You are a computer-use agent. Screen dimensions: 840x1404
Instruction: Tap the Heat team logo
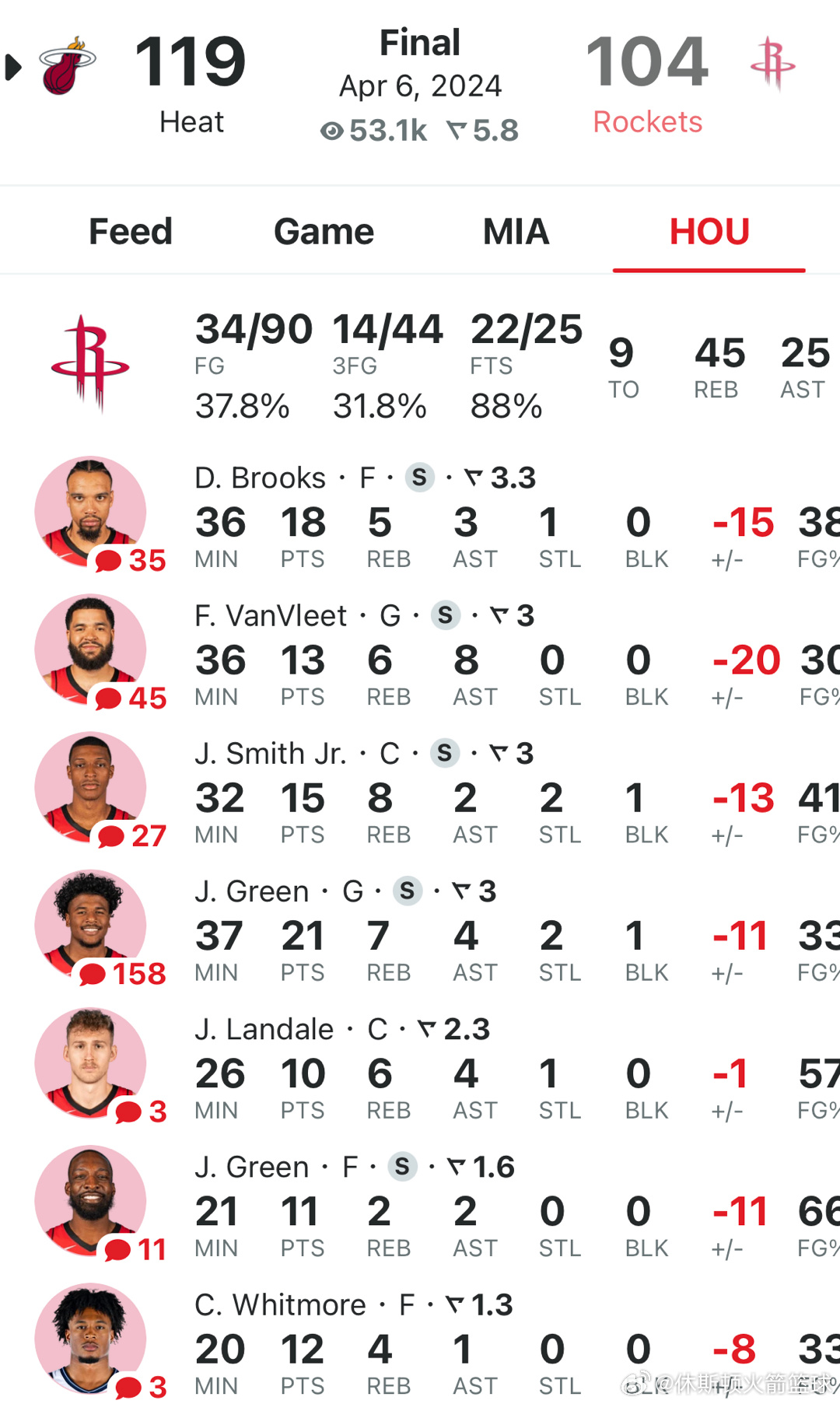(x=68, y=66)
